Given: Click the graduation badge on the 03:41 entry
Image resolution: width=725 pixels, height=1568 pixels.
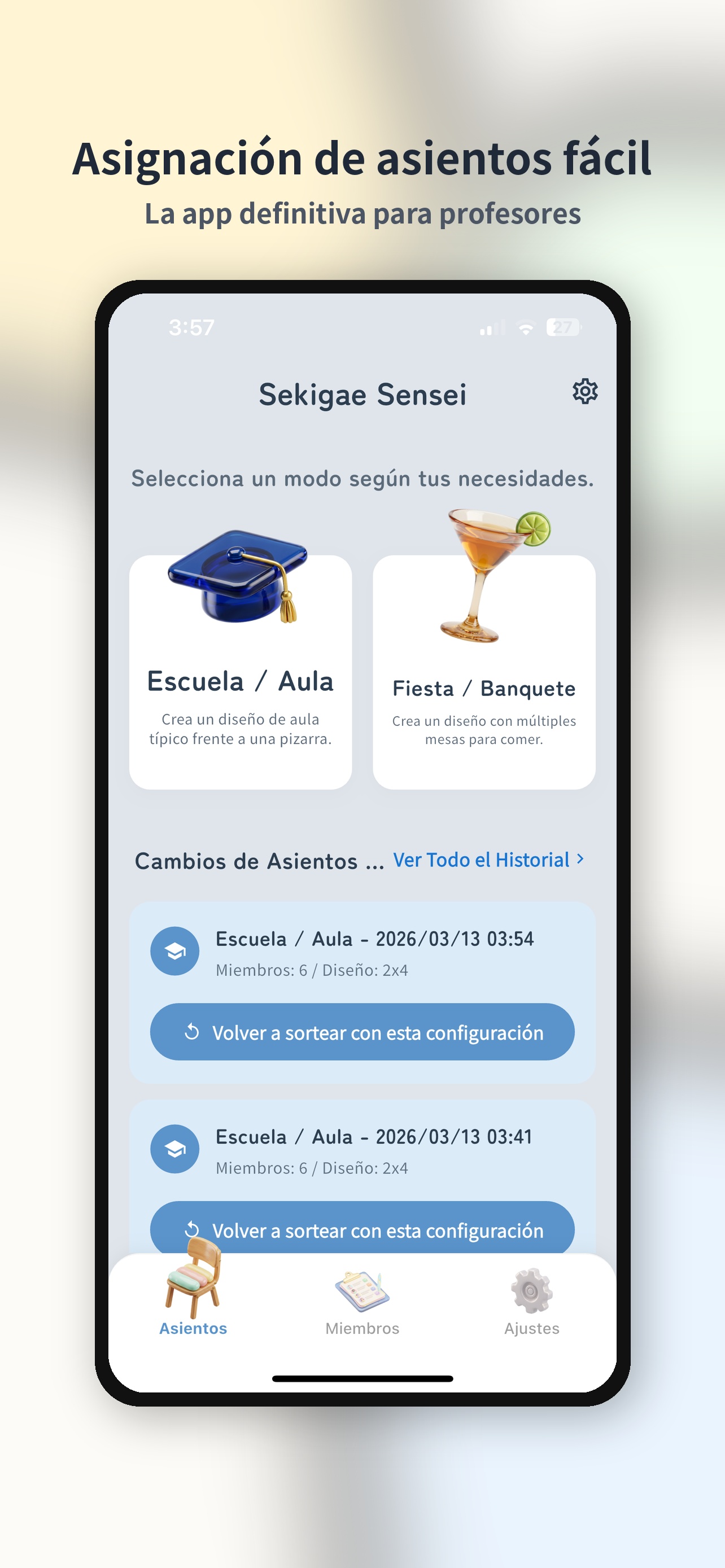Looking at the screenshot, I should (x=174, y=1148).
